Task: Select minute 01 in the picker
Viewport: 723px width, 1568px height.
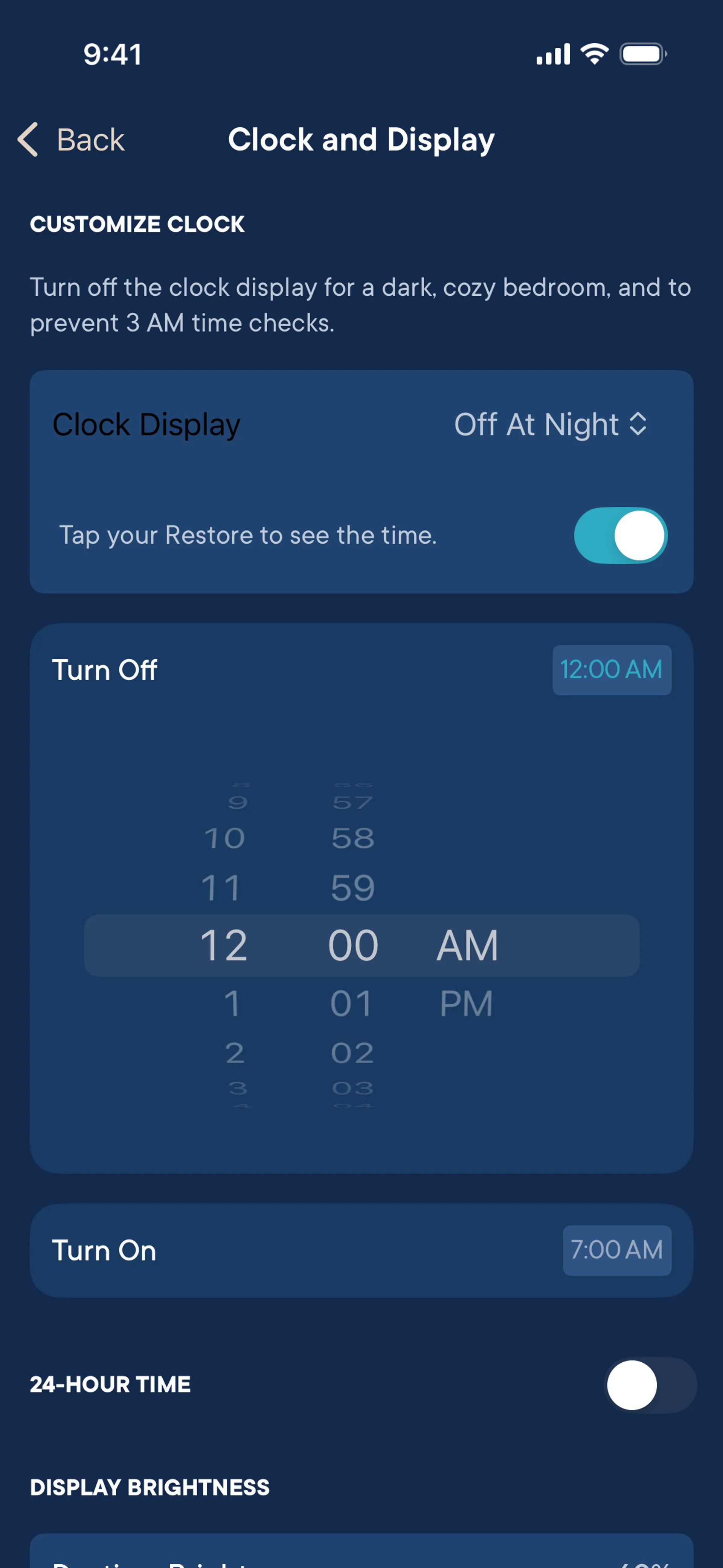Action: 351,1003
